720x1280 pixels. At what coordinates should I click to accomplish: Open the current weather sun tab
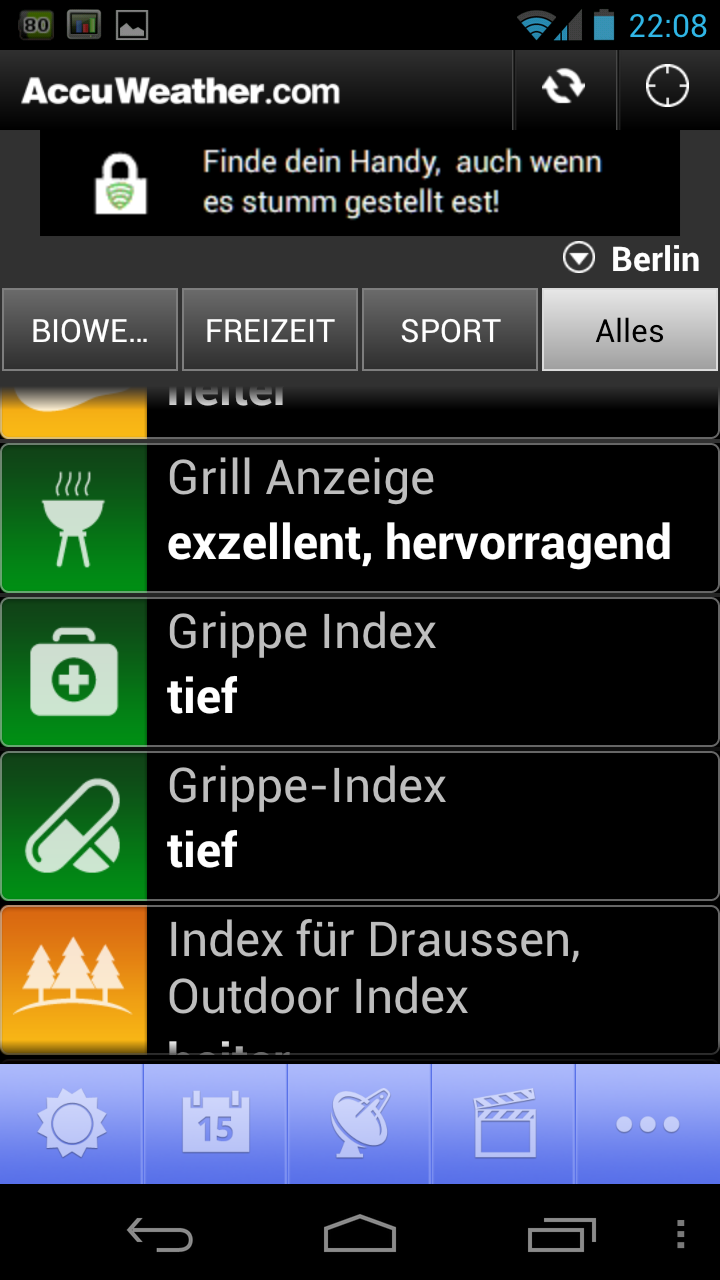[x=72, y=1124]
